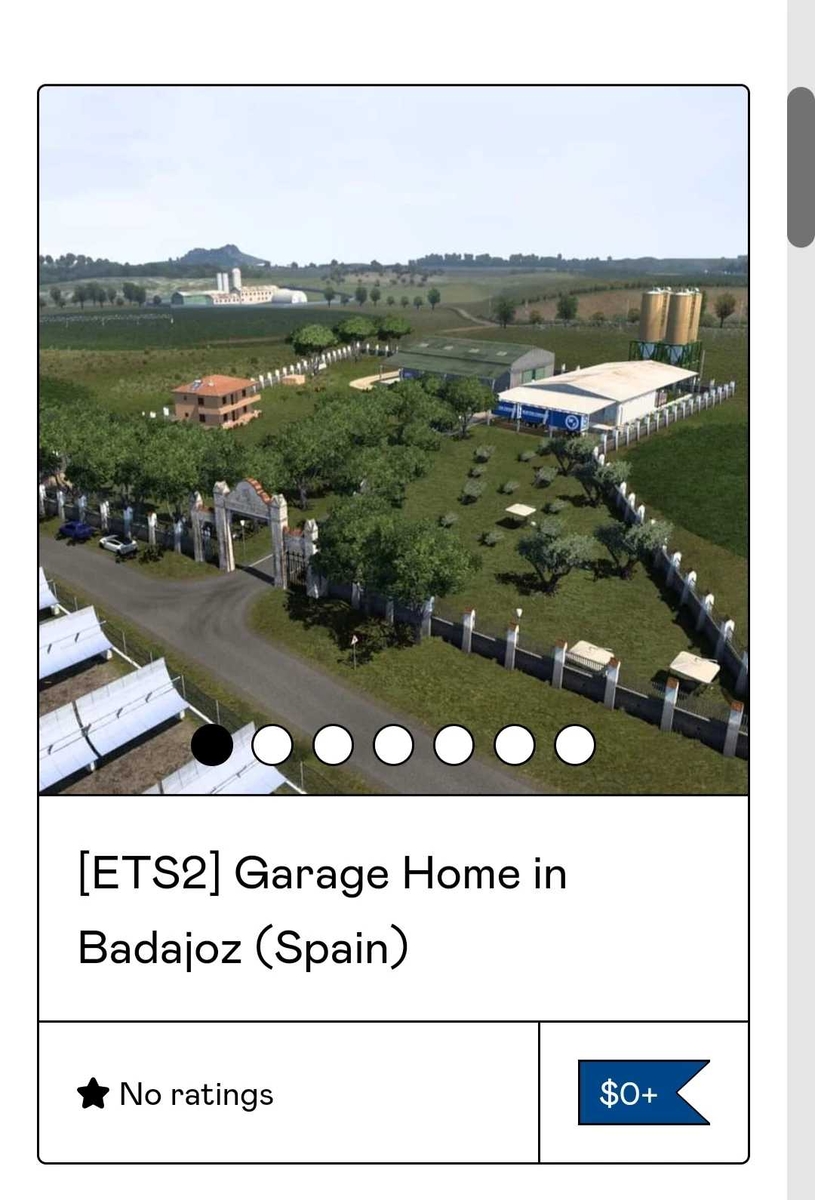Open the "[ETS2] Garage Home in Badajoz (Spain)" title link
The width and height of the screenshot is (815, 1200).
322,910
